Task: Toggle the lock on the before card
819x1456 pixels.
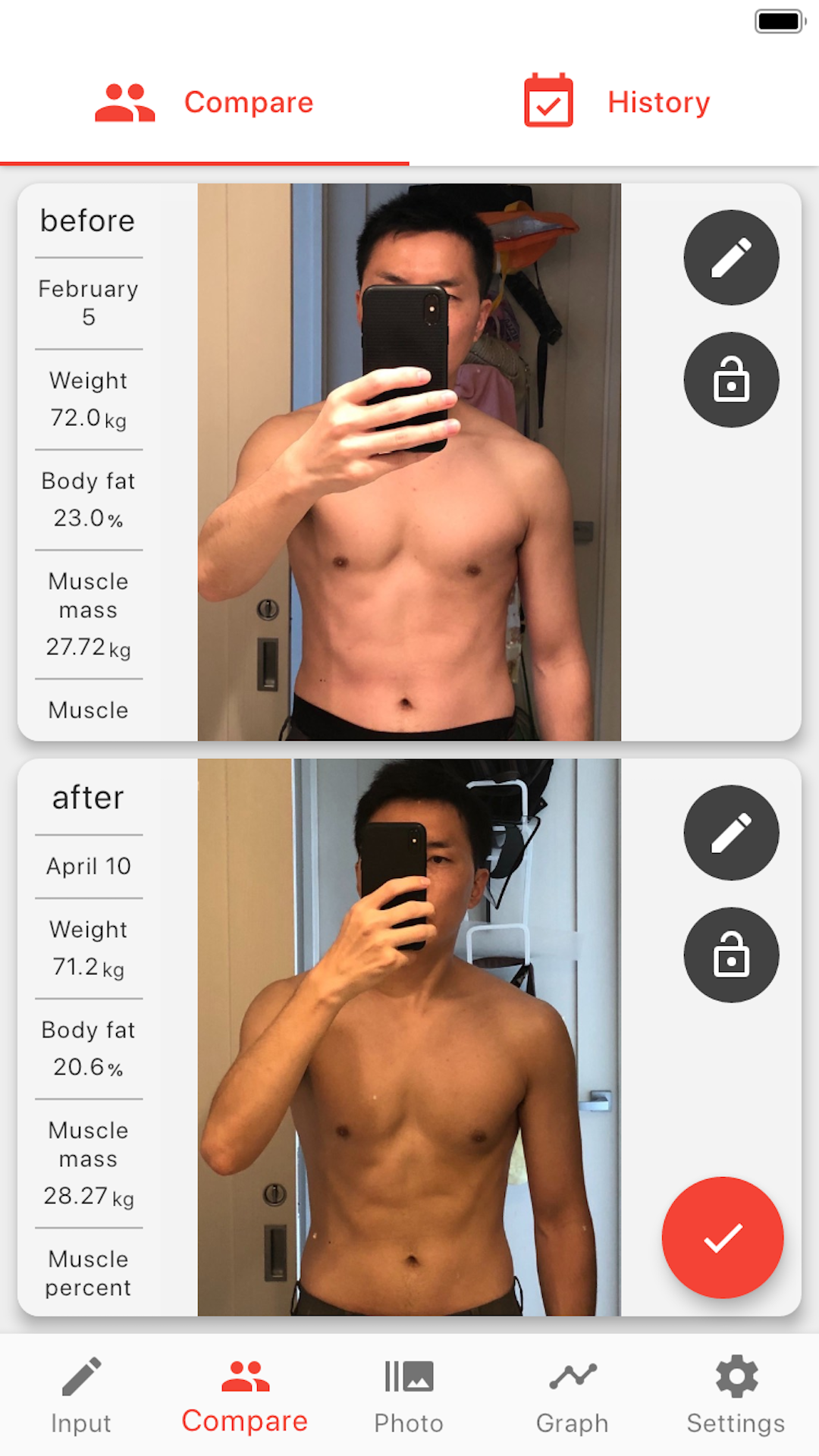Action: coord(731,380)
